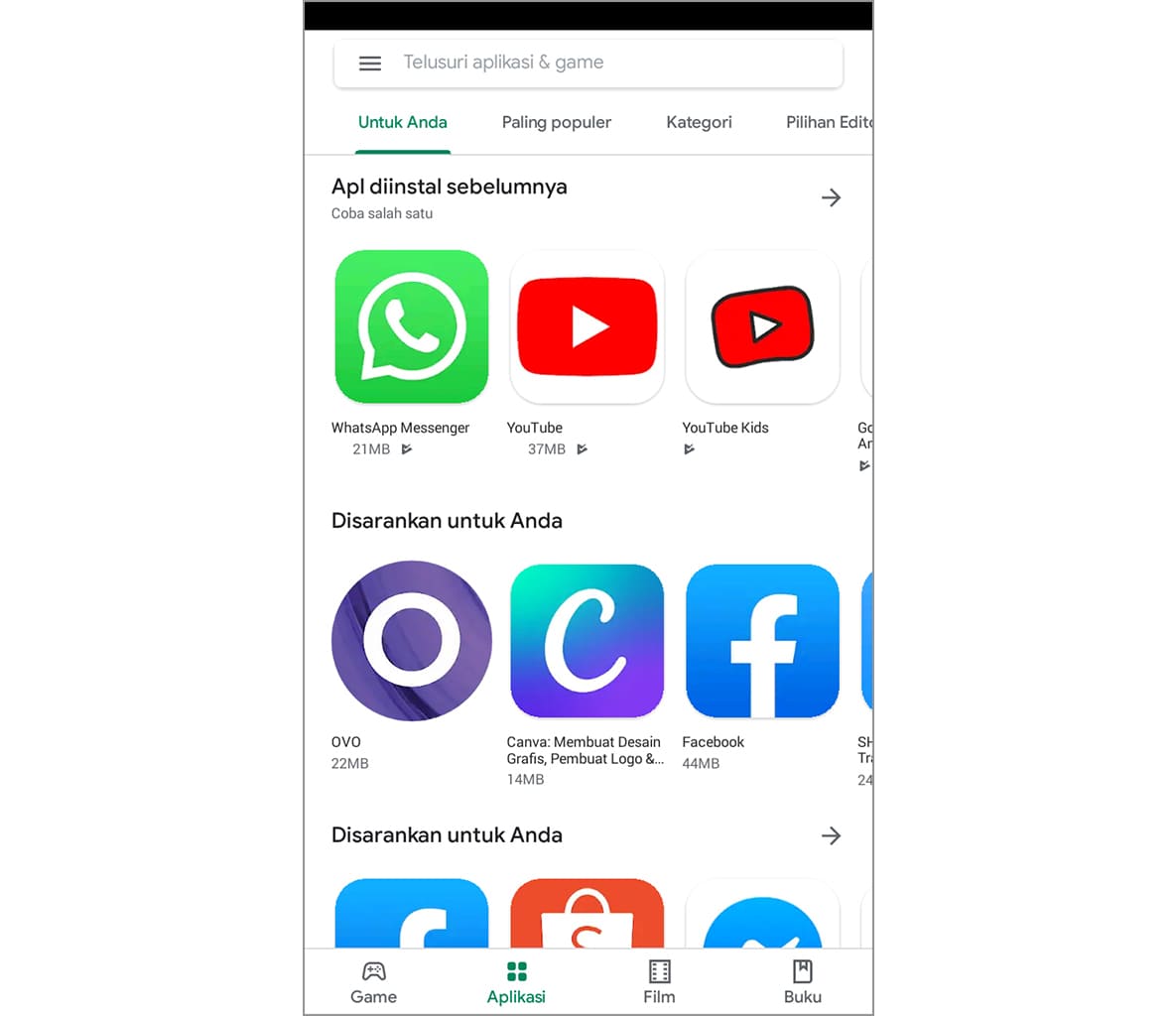Switch to the Paling populer tab
1176x1016 pixels.
tap(556, 122)
